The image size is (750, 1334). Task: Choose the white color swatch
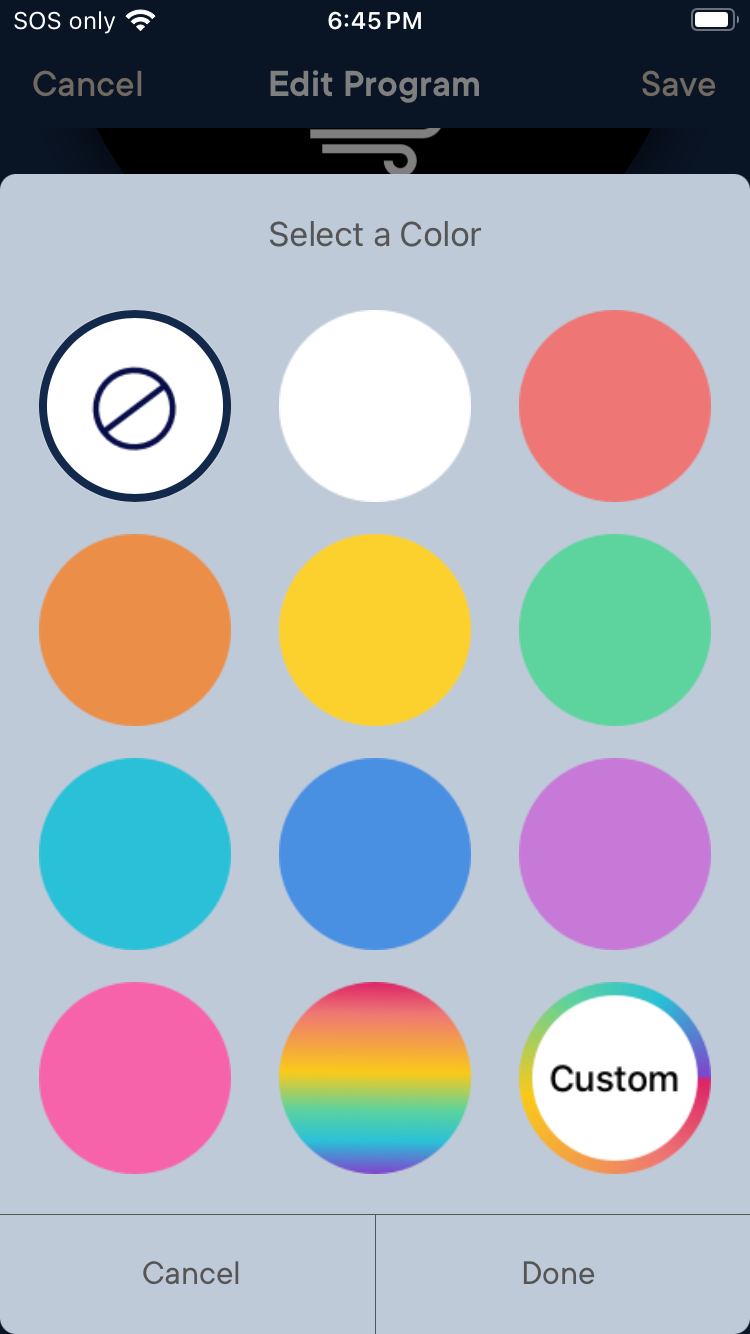(375, 406)
